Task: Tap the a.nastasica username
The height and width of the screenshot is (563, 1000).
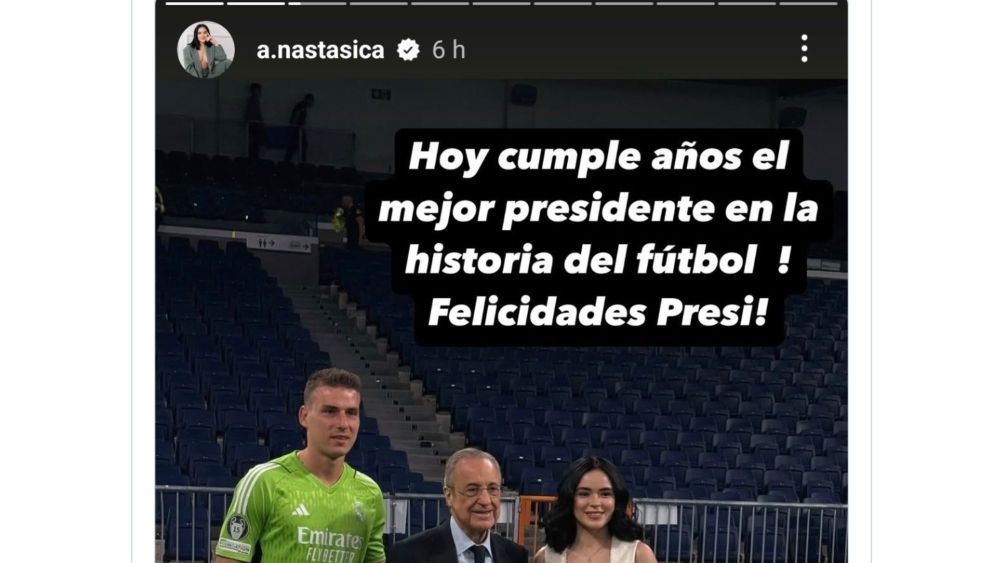Action: [320, 50]
